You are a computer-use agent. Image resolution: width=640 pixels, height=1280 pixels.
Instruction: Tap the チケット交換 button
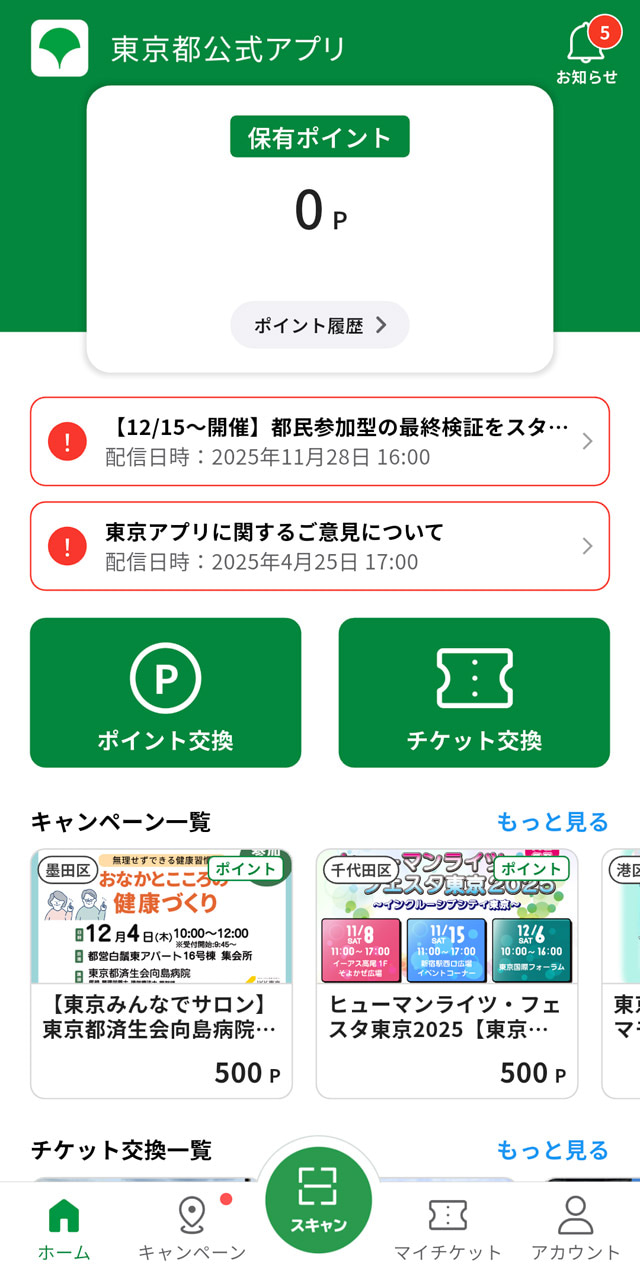(x=474, y=692)
